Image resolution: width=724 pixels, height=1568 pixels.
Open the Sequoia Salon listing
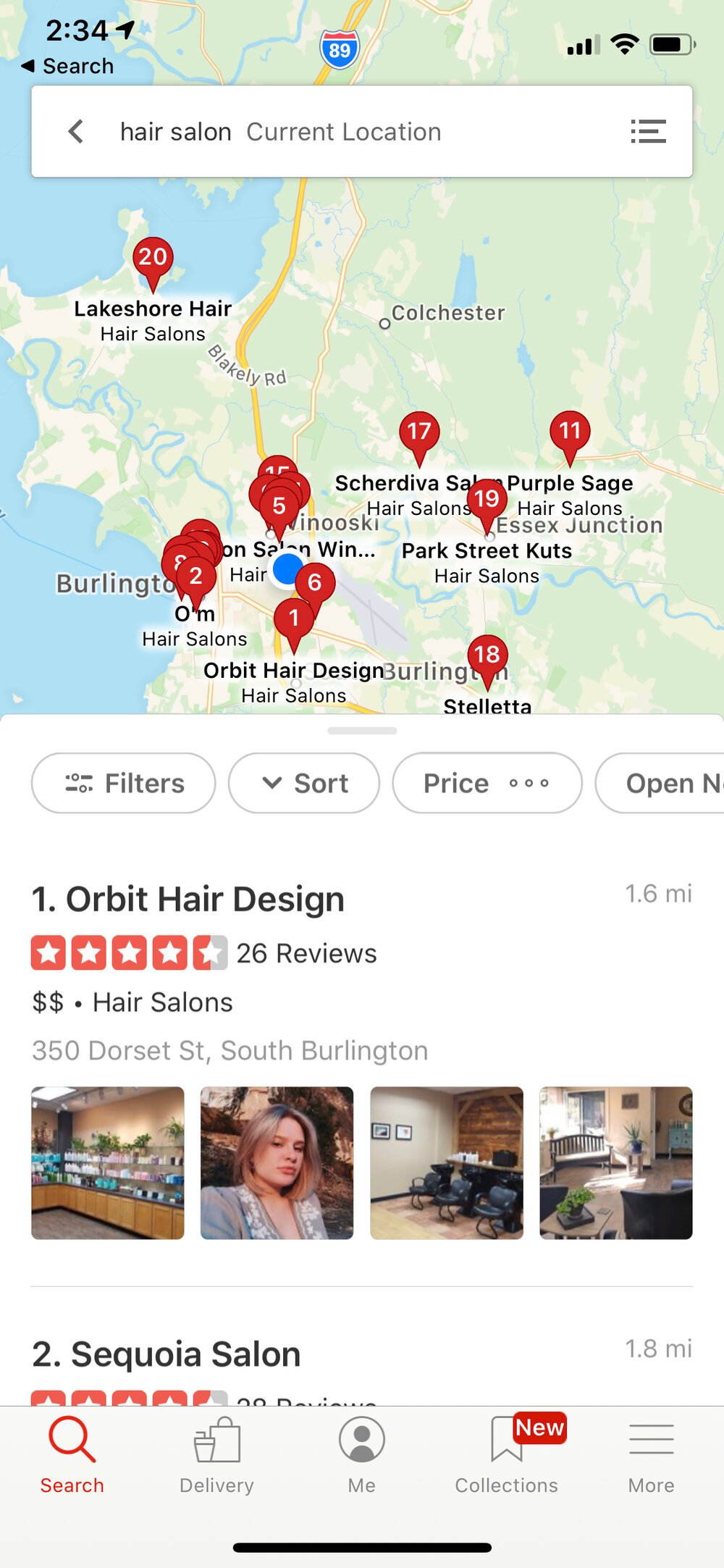(167, 1354)
